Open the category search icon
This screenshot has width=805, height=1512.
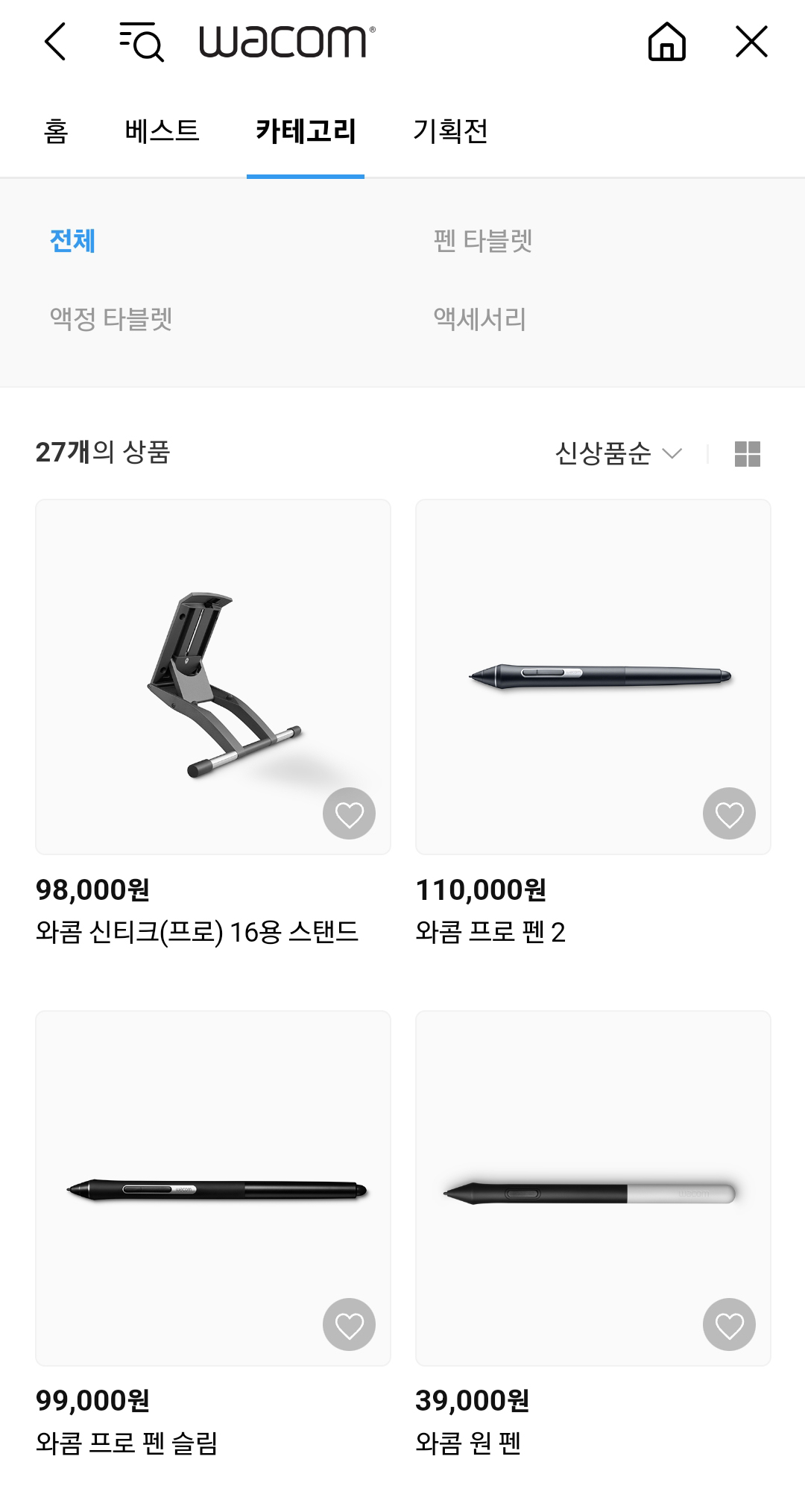pyautogui.click(x=141, y=41)
